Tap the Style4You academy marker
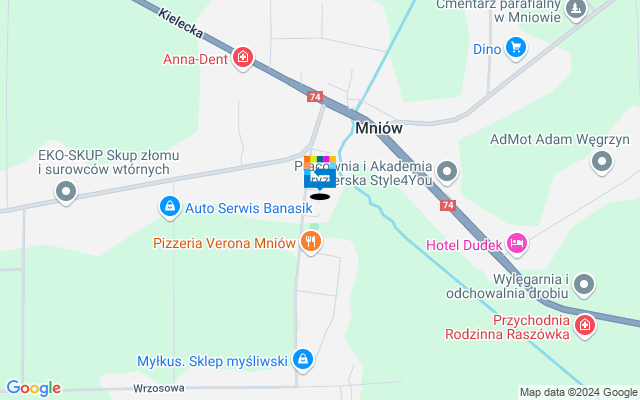Screen dimensions: 640x400 (x=447, y=173)
